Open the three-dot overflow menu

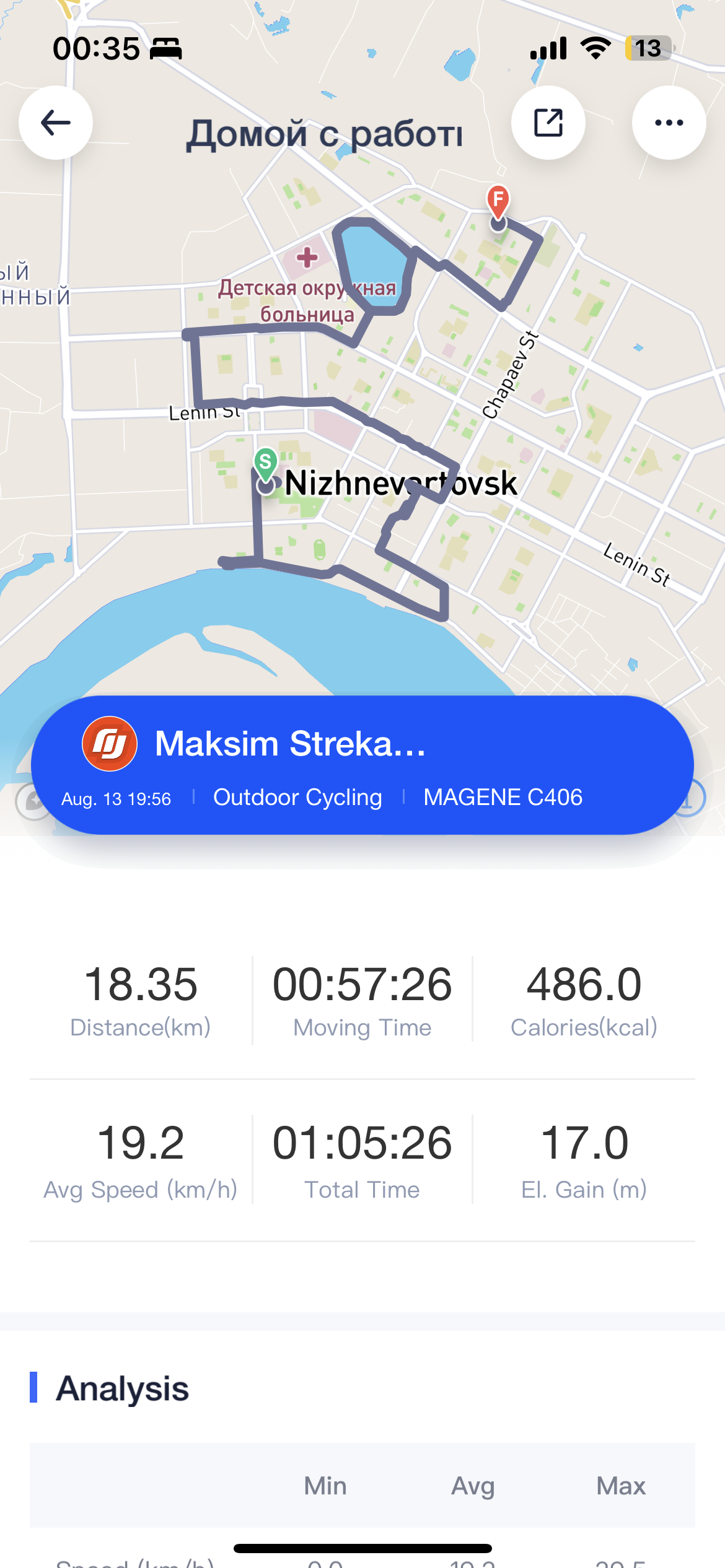pos(669,123)
